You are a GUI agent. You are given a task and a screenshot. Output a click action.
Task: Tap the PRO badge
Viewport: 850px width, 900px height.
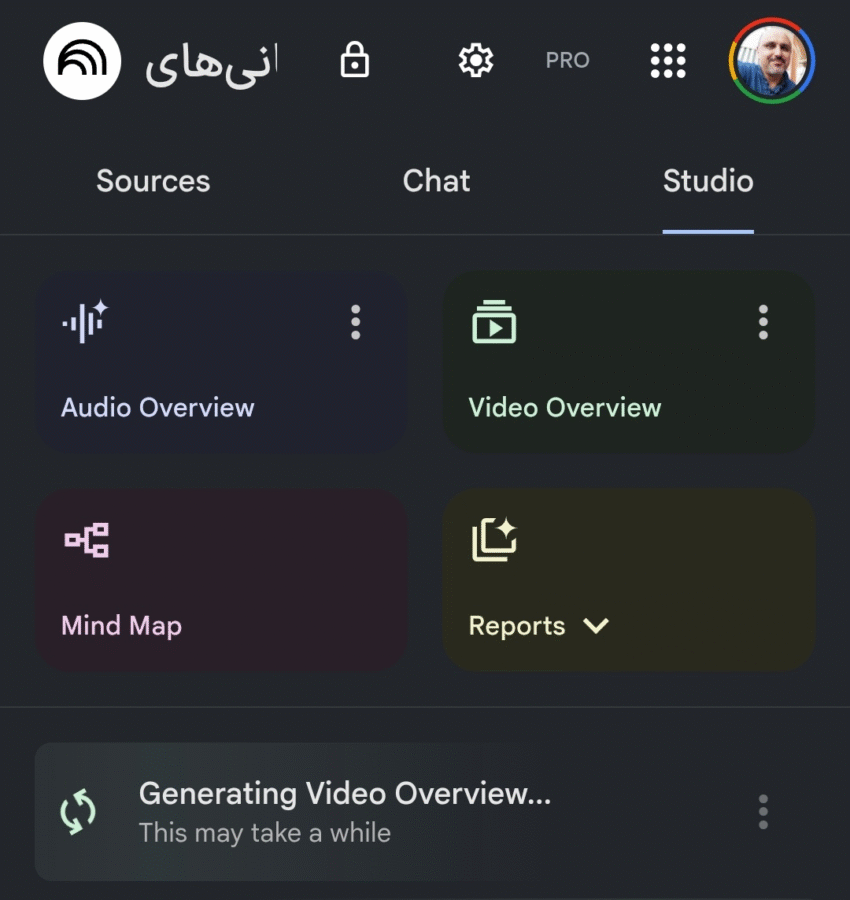click(567, 61)
